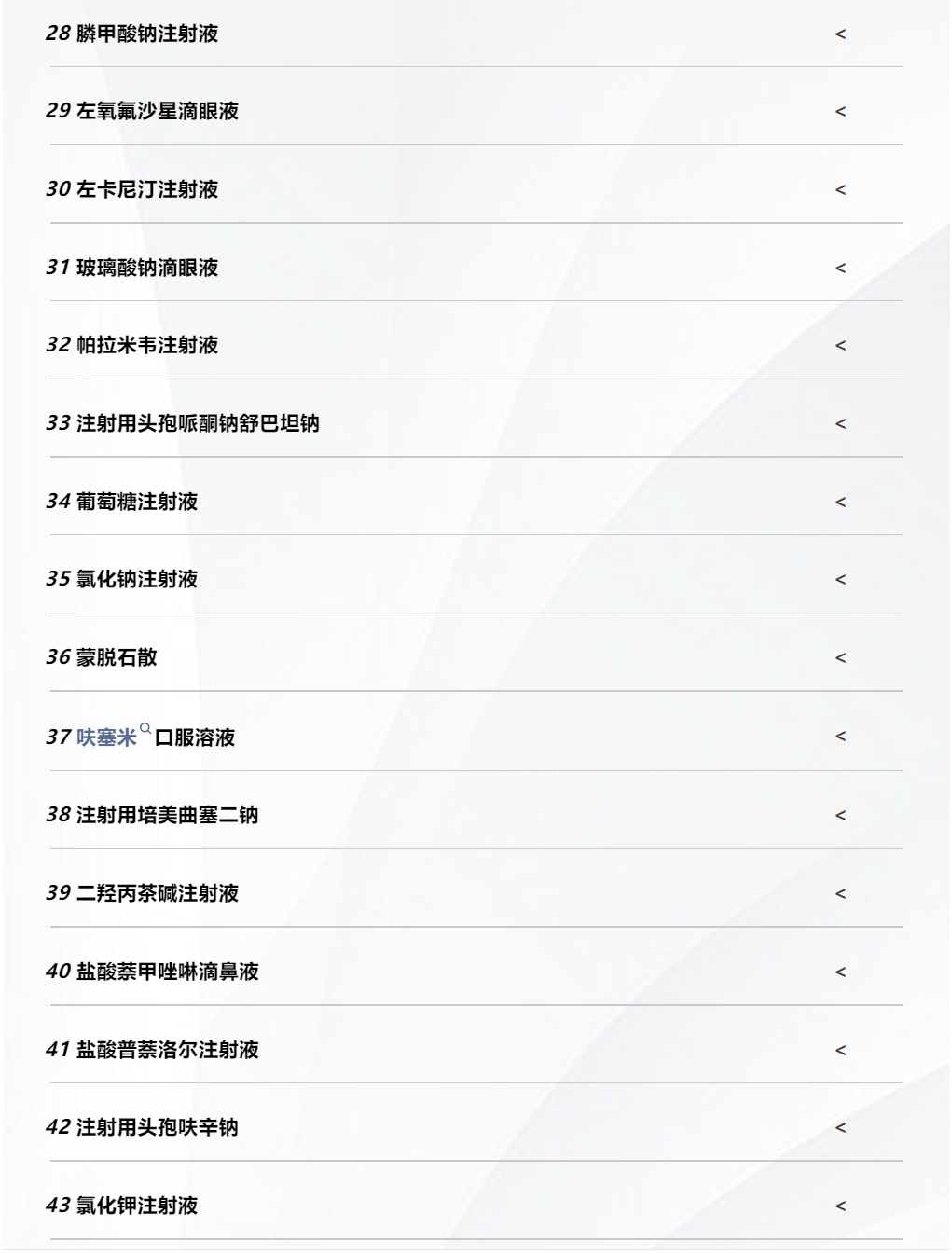Screen dimensions: 952x1254
Task: Tap the 呋塞米 search link
Action: (x=106, y=737)
